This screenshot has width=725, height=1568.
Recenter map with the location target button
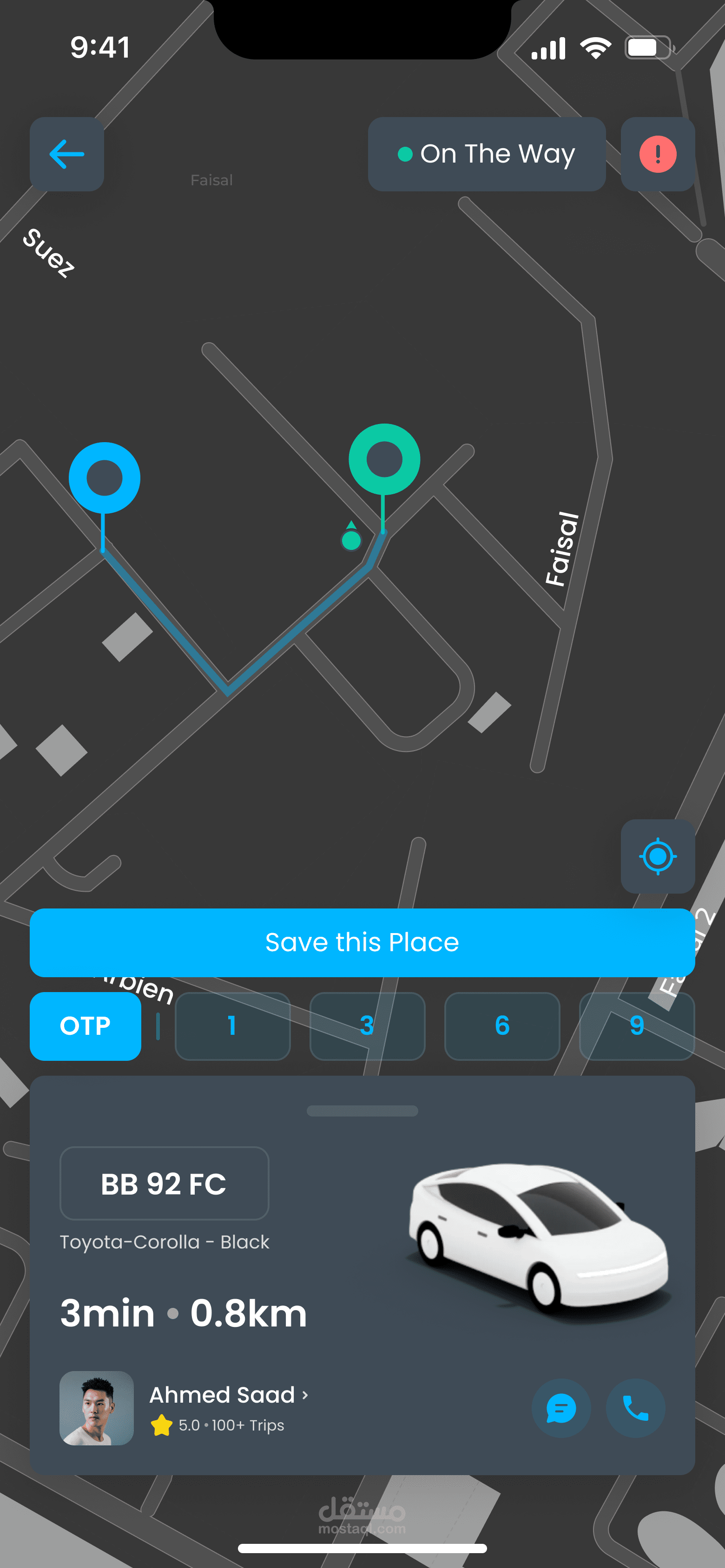click(657, 856)
